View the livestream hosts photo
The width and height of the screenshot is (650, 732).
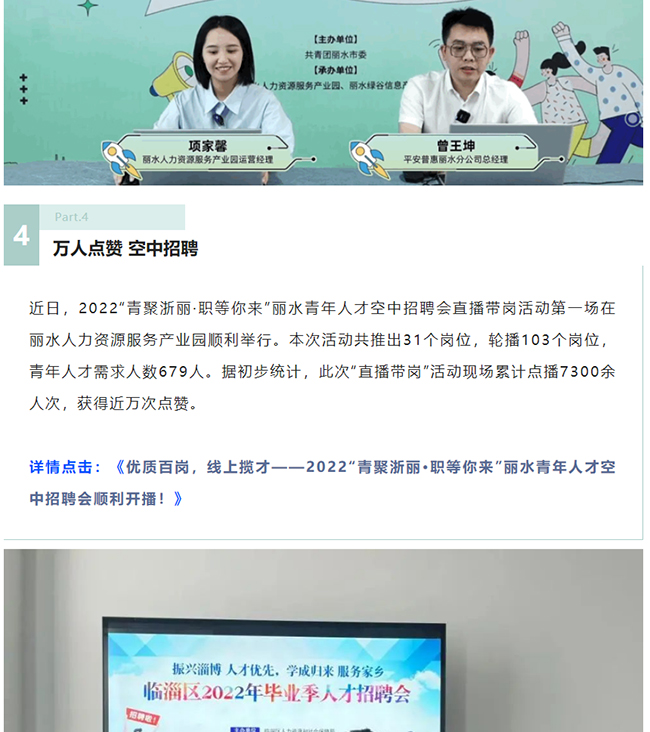[323, 92]
